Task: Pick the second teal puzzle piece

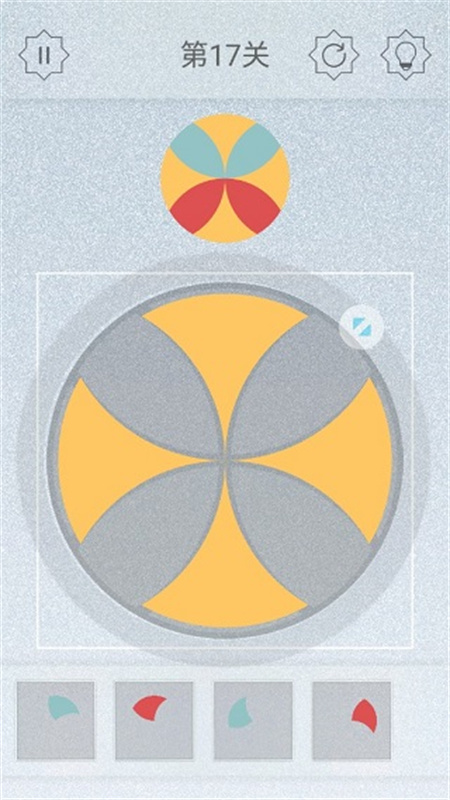Action: tap(253, 720)
